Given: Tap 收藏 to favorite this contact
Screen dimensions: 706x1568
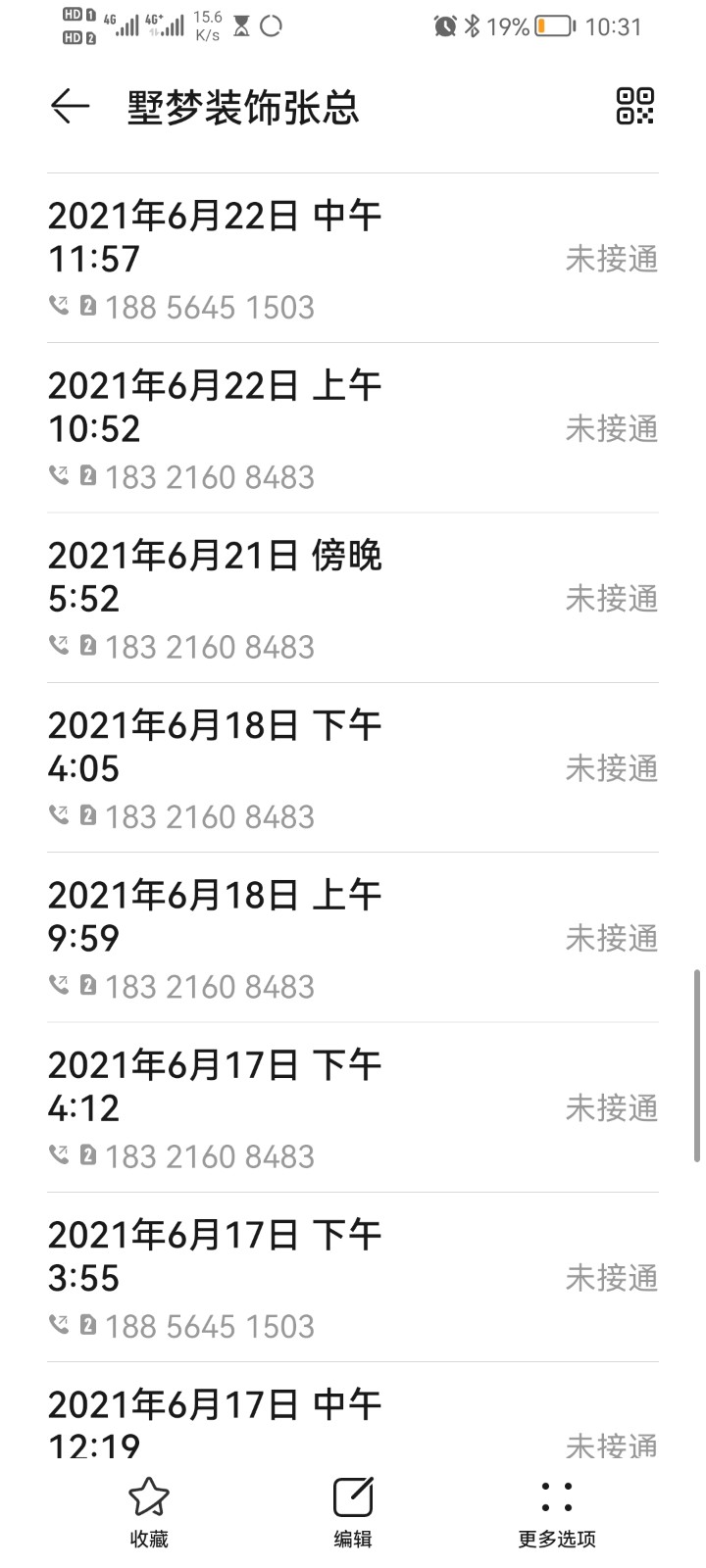Looking at the screenshot, I should (149, 1513).
